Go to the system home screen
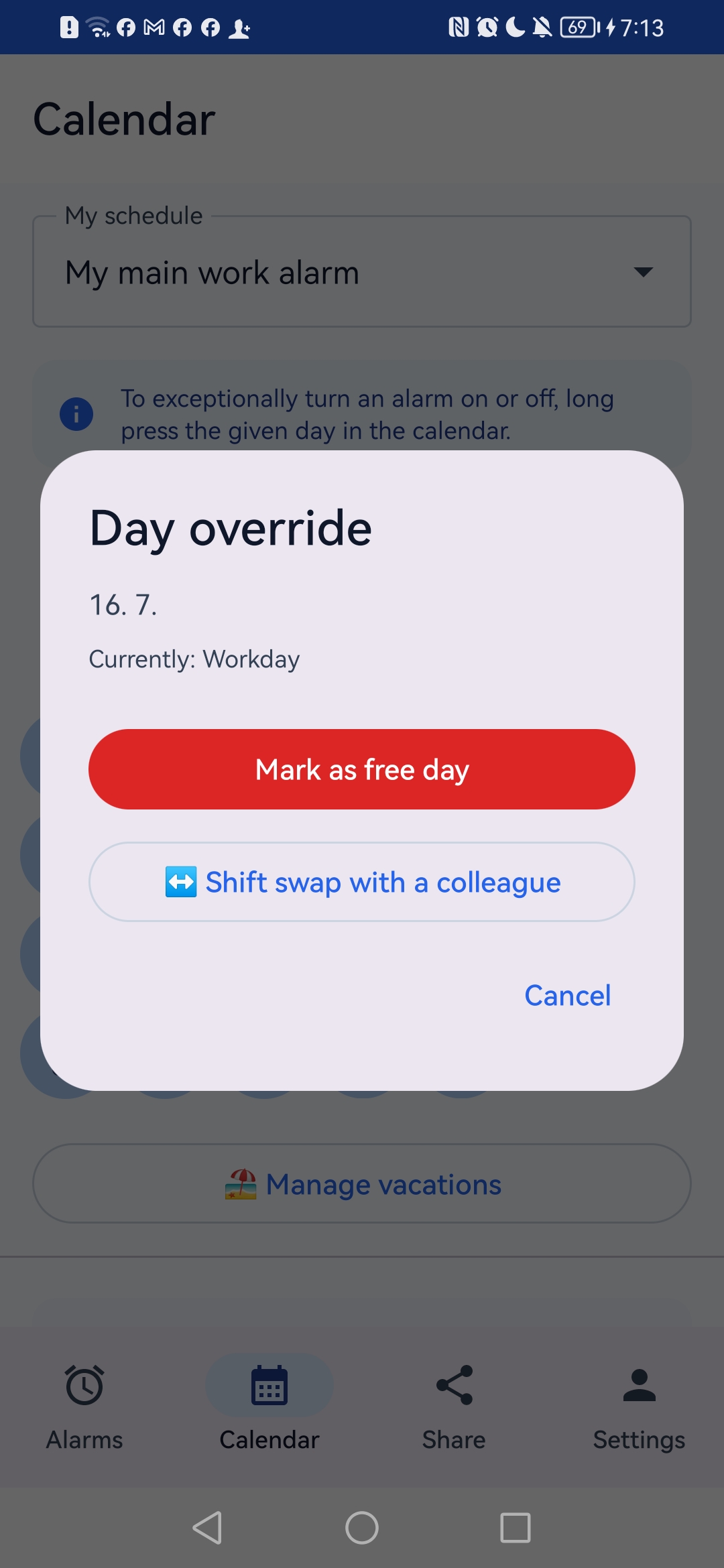724x1568 pixels. coord(362,1528)
